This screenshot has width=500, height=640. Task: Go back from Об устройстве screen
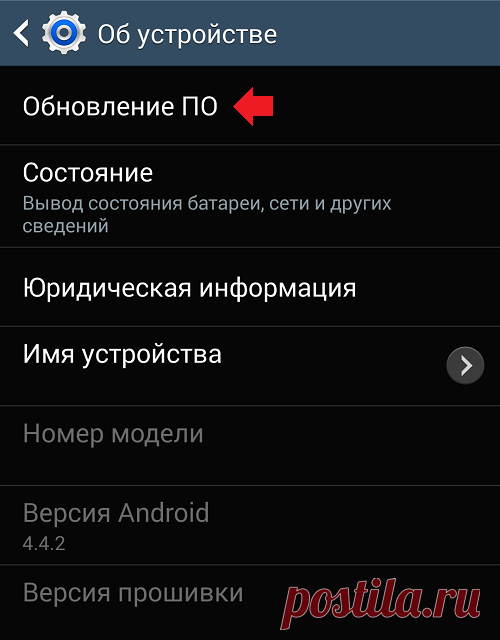click(21, 33)
